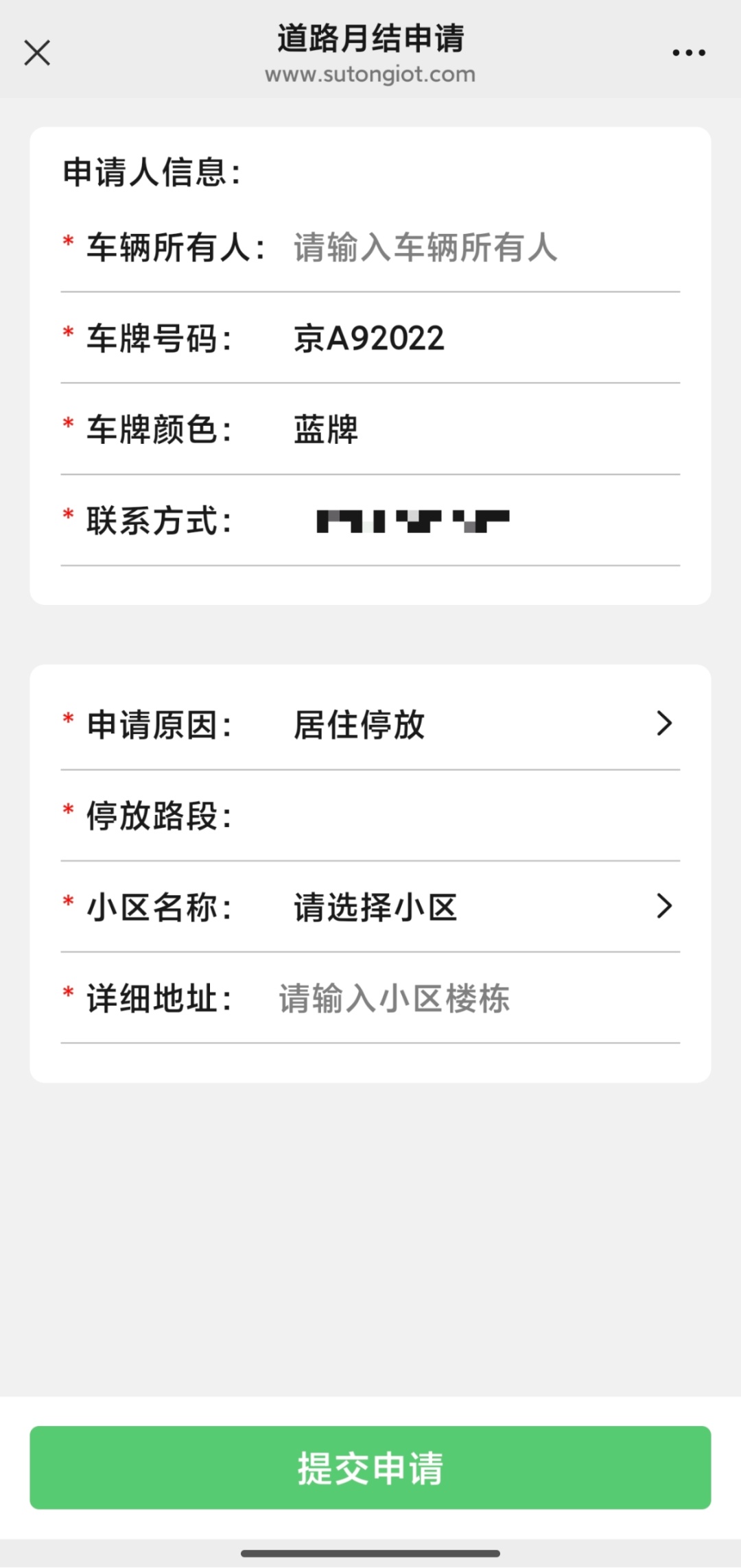The height and width of the screenshot is (1568, 741).
Task: Open the three-dot more options menu
Action: coord(688,53)
